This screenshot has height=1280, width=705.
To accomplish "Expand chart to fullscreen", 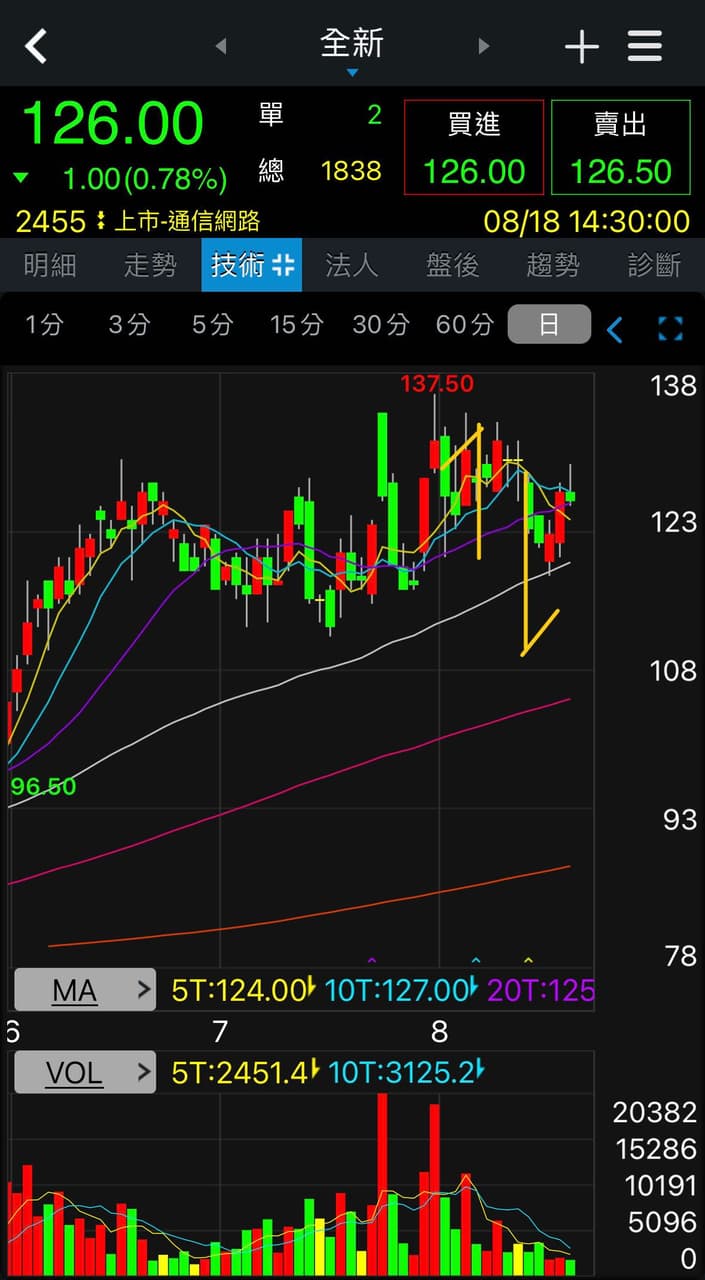I will [670, 328].
